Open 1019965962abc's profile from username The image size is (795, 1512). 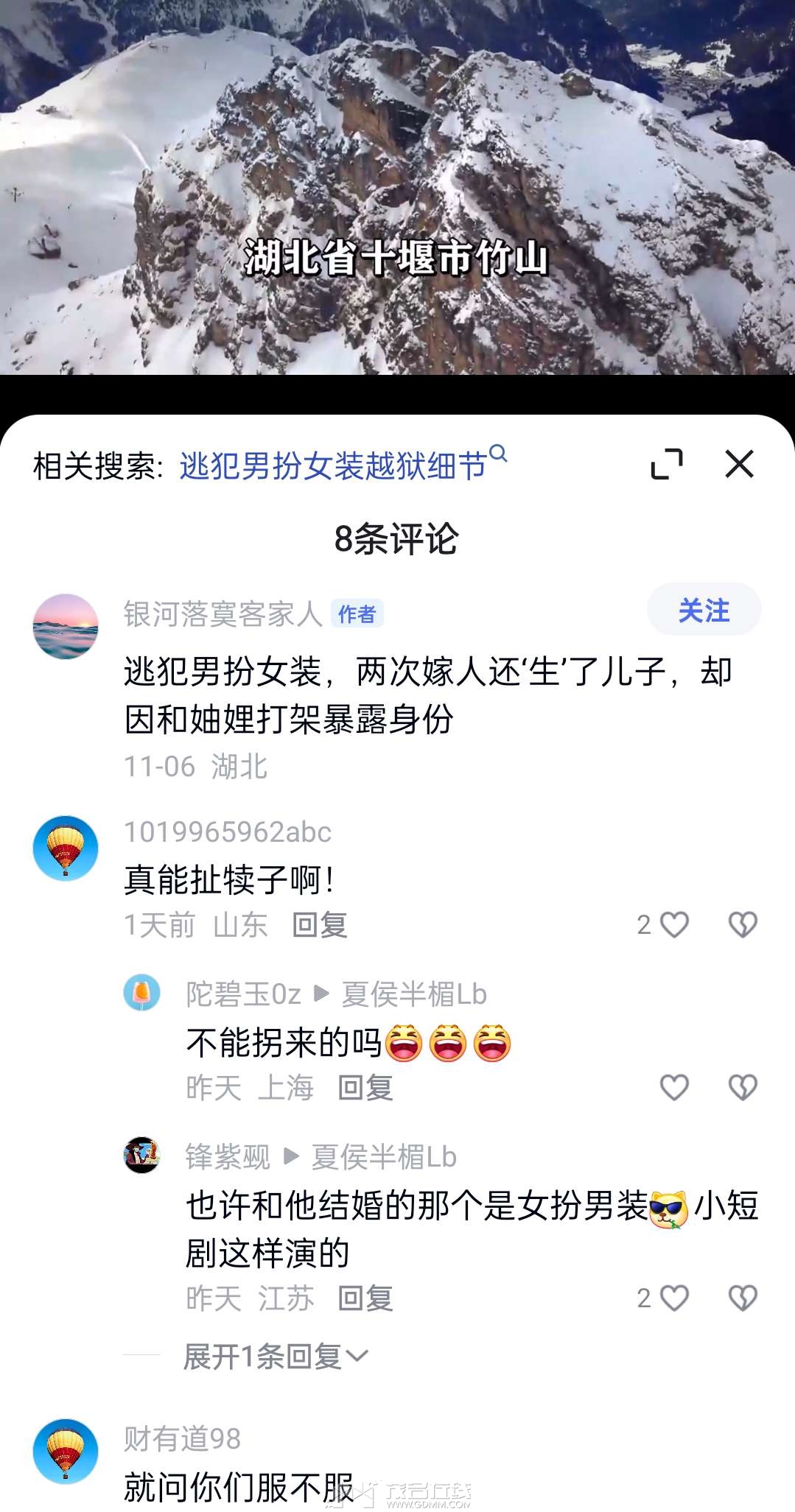[228, 832]
